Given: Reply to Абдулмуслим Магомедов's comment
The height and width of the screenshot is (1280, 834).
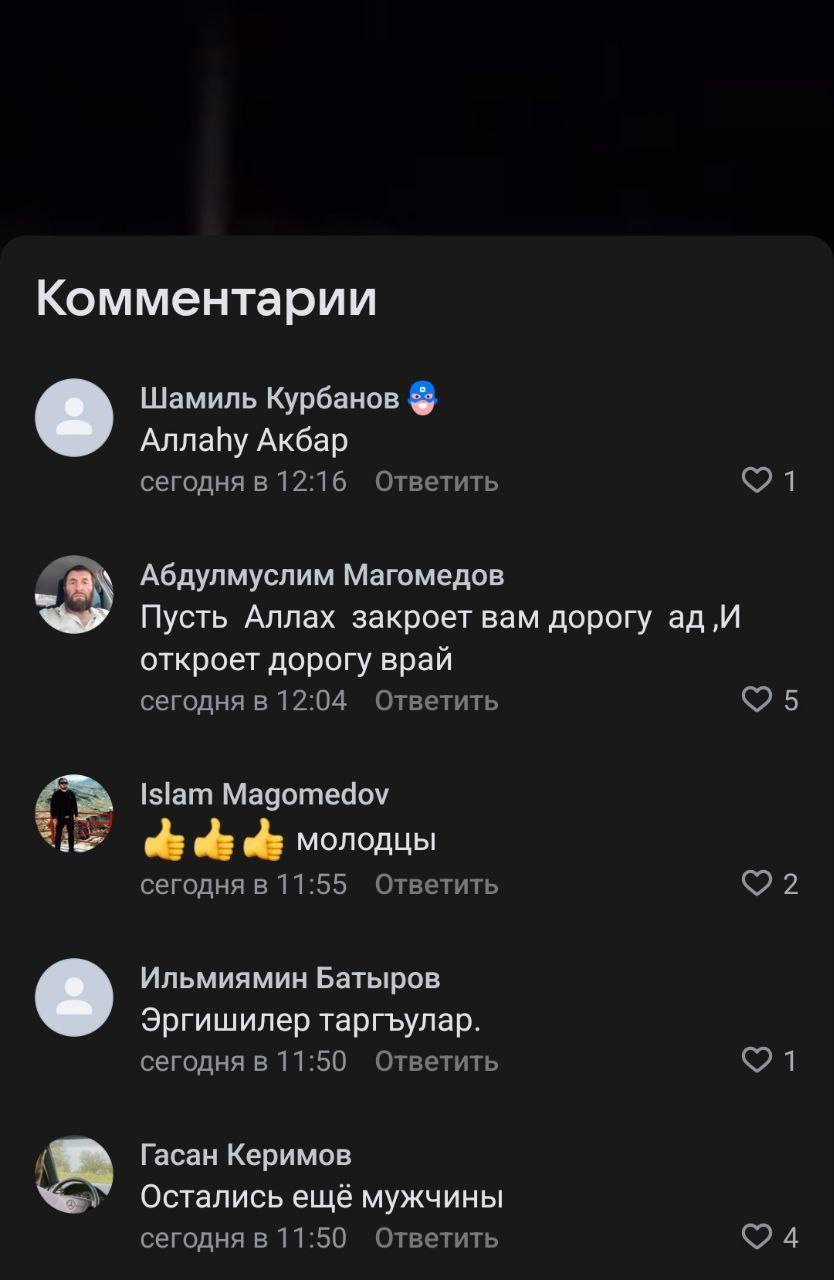Looking at the screenshot, I should click(x=436, y=701).
